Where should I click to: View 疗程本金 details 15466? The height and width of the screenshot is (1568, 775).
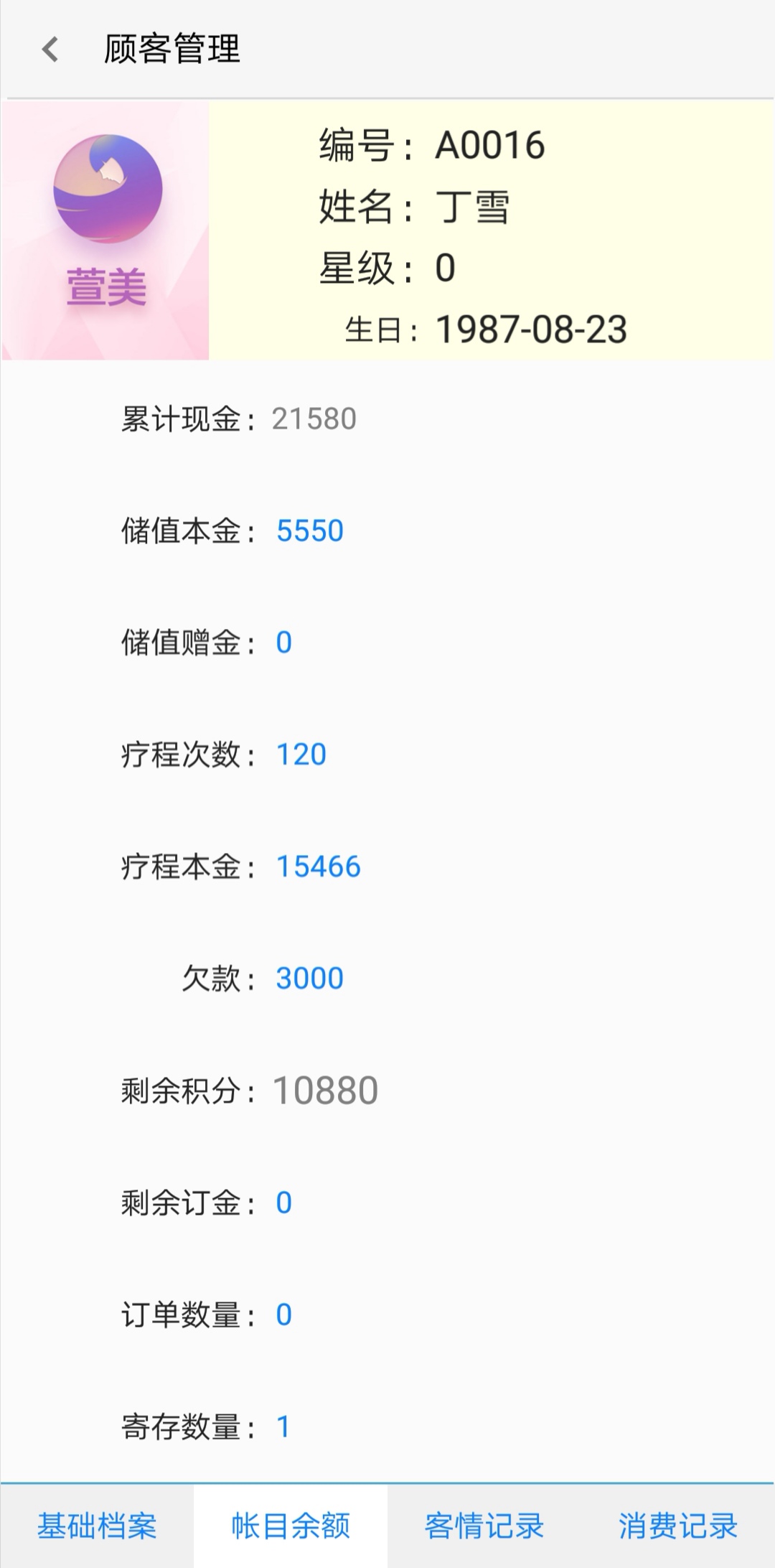click(x=318, y=867)
